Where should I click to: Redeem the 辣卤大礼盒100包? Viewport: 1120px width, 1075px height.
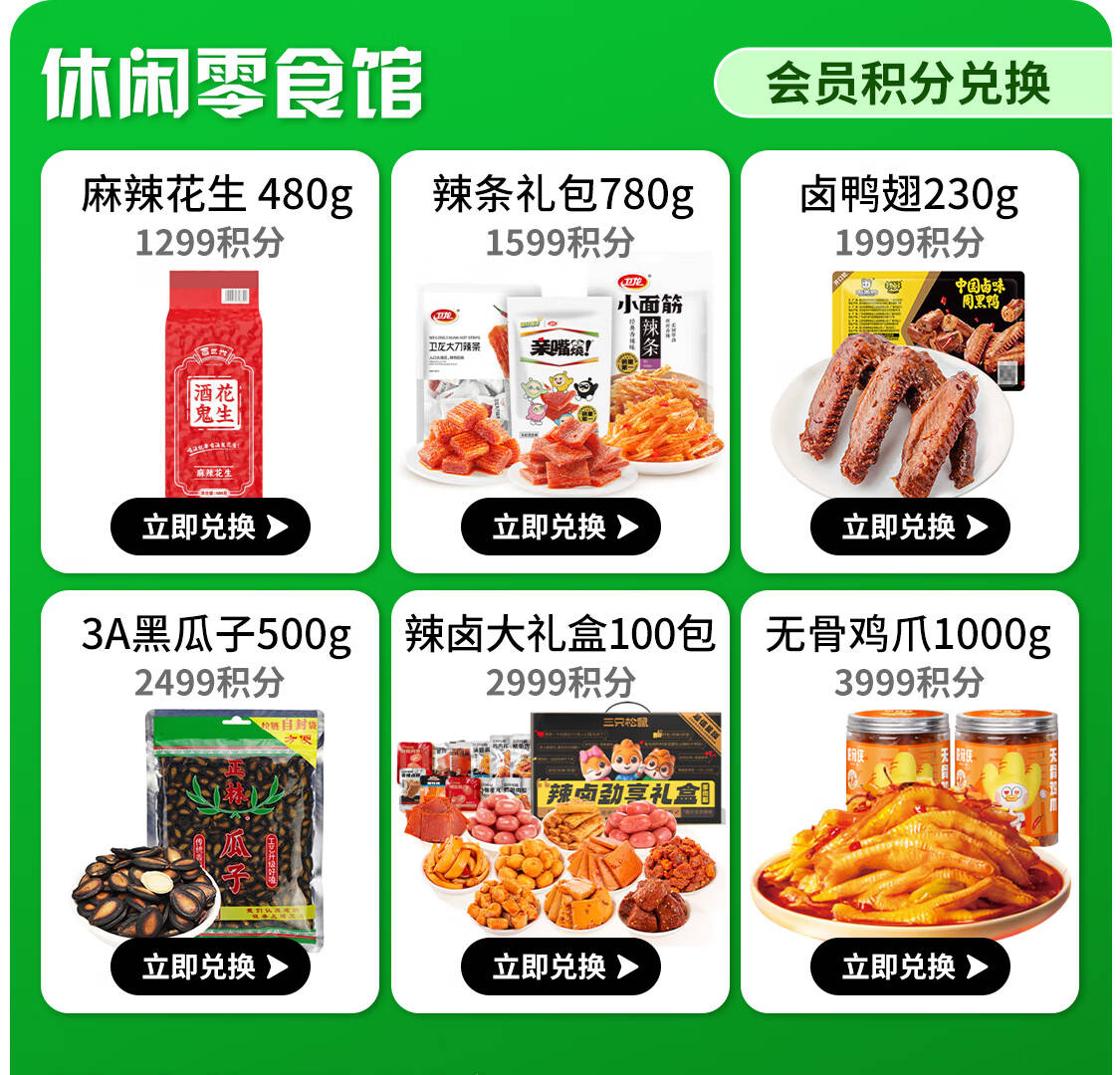point(560,967)
